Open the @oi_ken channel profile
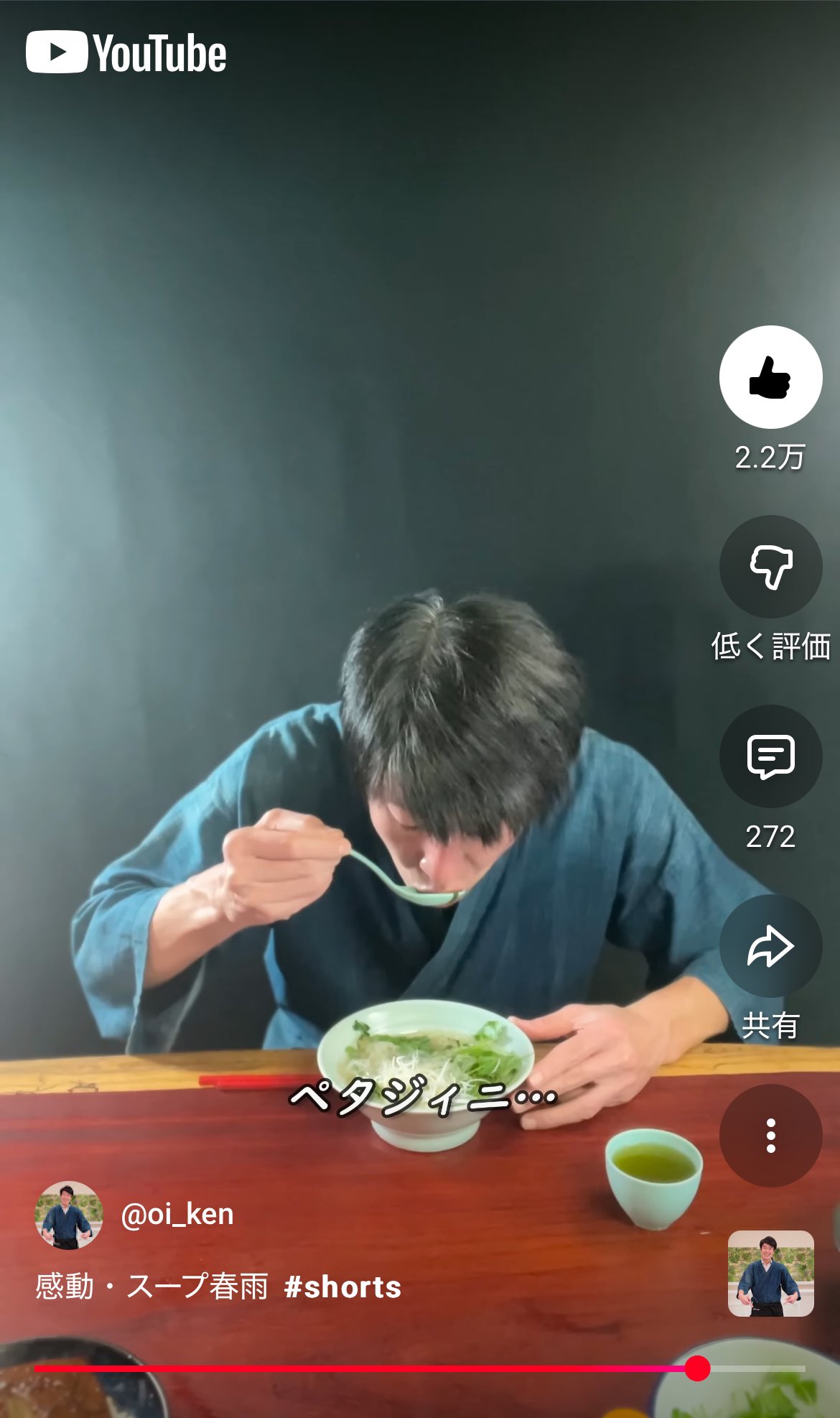 (x=177, y=1215)
